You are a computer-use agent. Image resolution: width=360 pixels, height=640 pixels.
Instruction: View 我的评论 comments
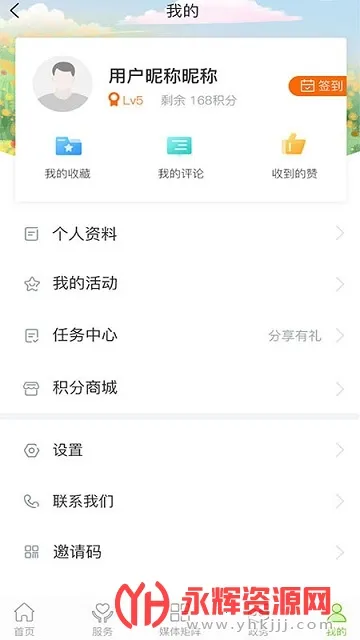(180, 157)
